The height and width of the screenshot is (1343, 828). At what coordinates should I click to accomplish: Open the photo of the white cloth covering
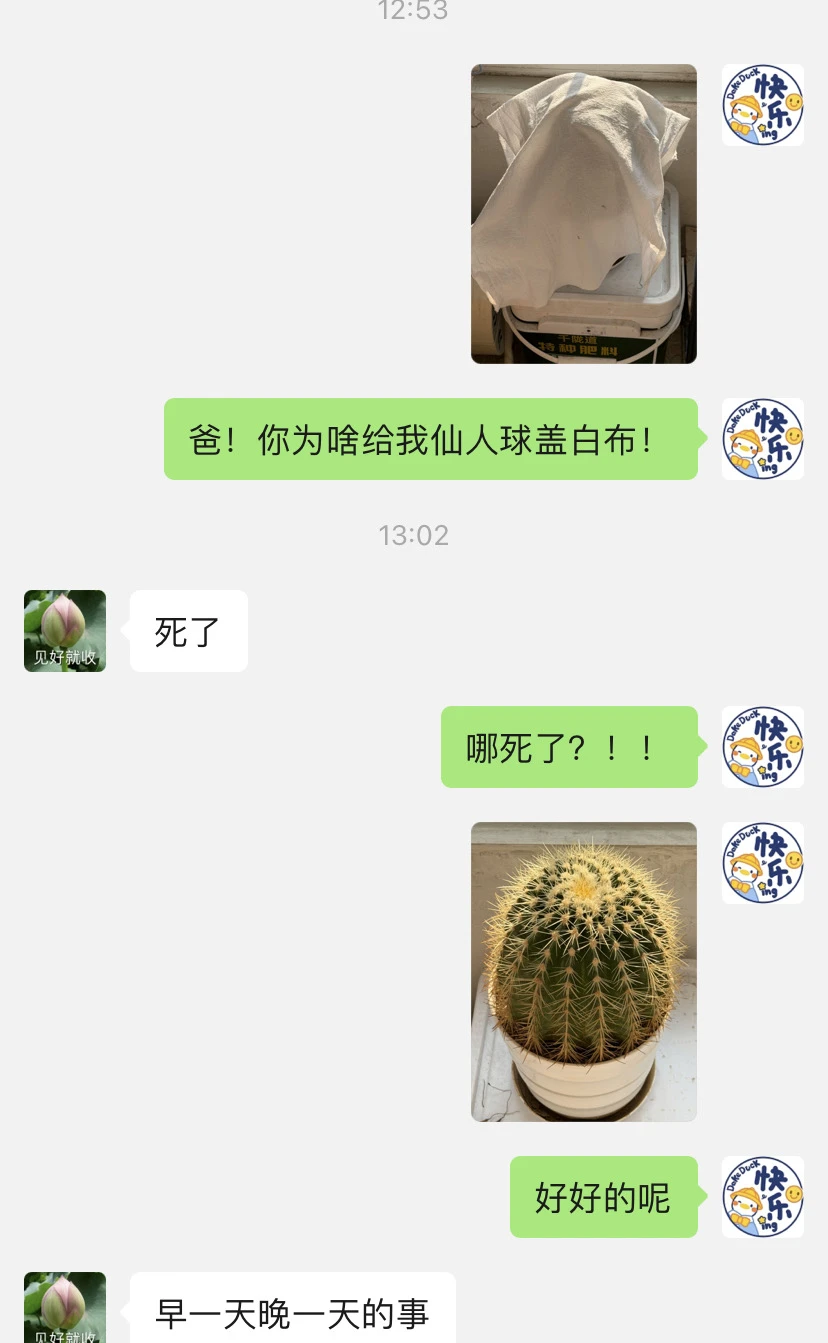pos(583,213)
